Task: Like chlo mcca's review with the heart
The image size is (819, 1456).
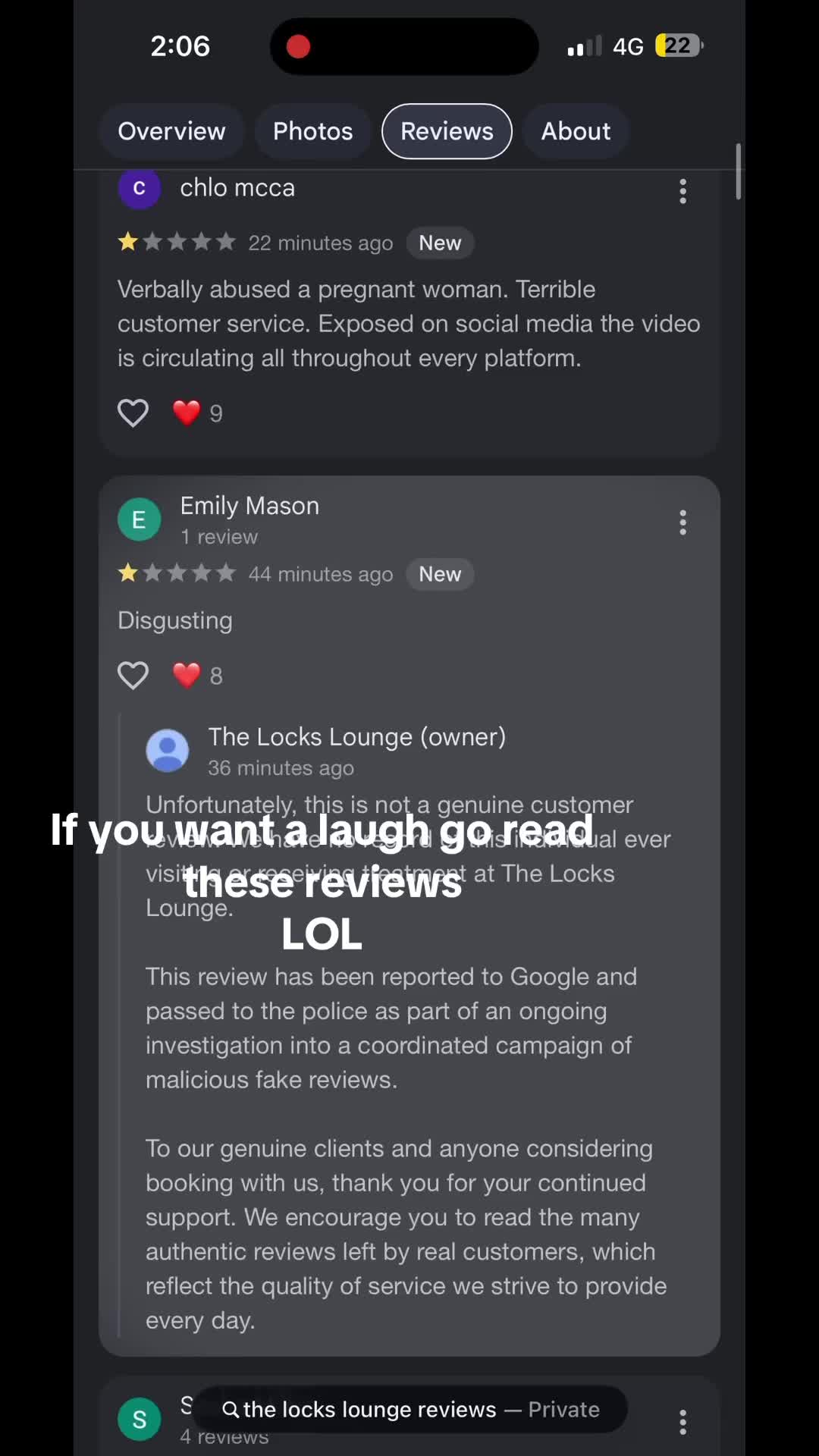Action: pos(133,413)
